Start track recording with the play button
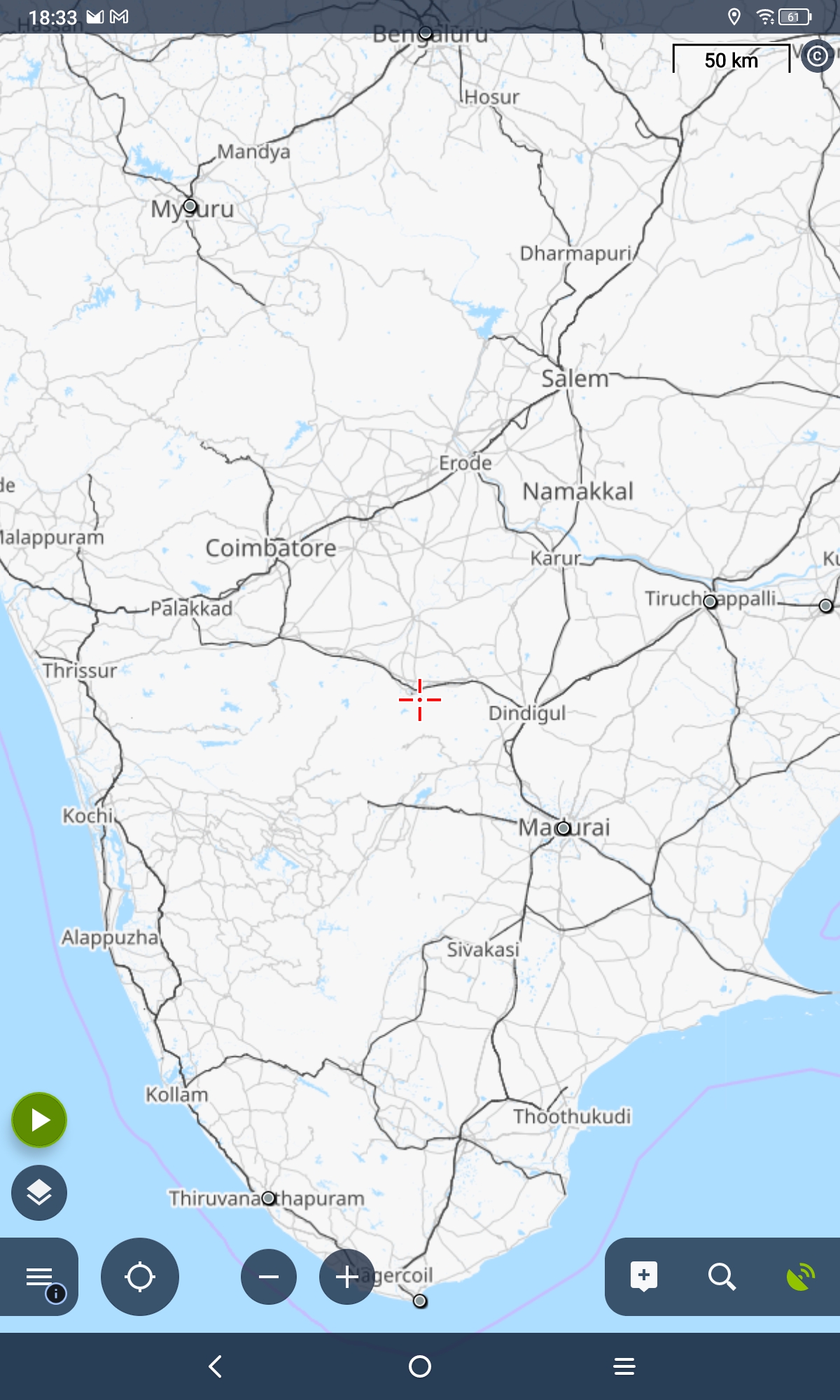Image resolution: width=840 pixels, height=1400 pixels. [x=39, y=1120]
